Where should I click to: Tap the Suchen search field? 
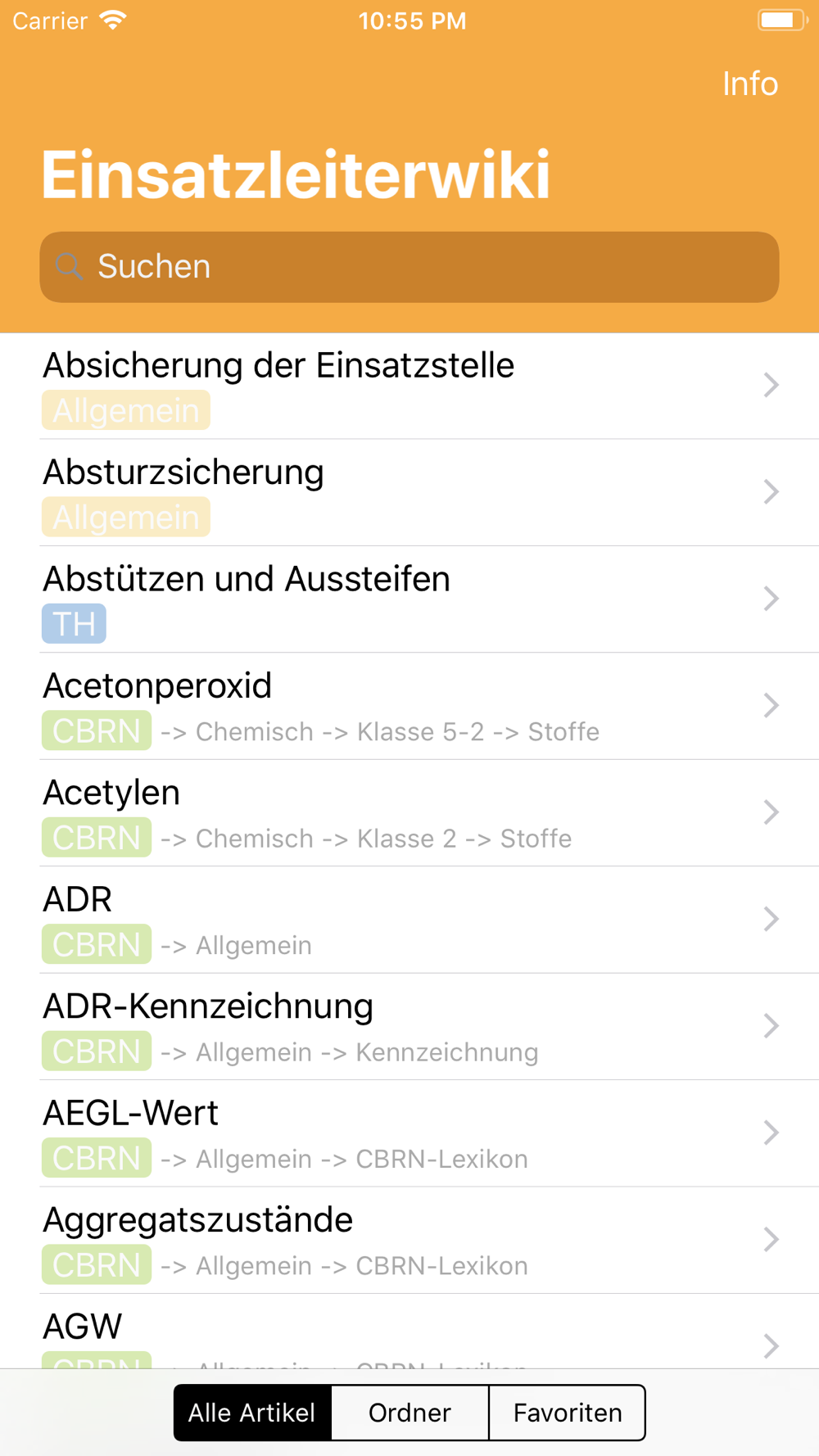(409, 267)
